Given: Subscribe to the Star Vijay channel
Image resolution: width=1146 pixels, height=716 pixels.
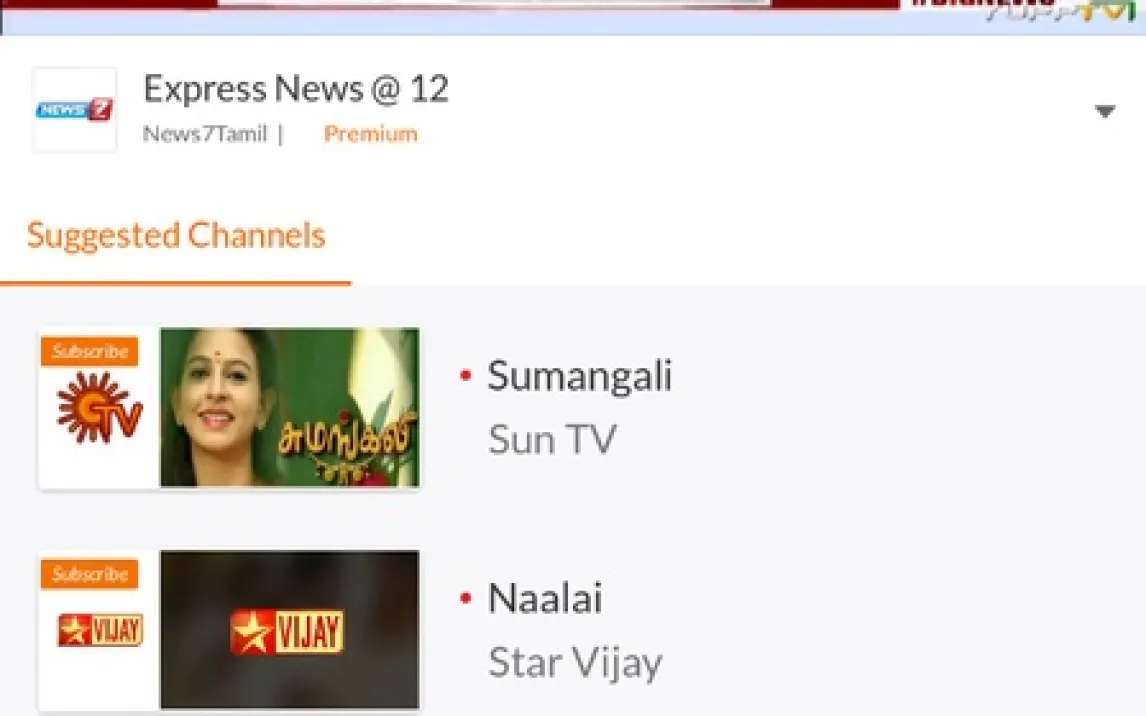Looking at the screenshot, I should point(90,575).
